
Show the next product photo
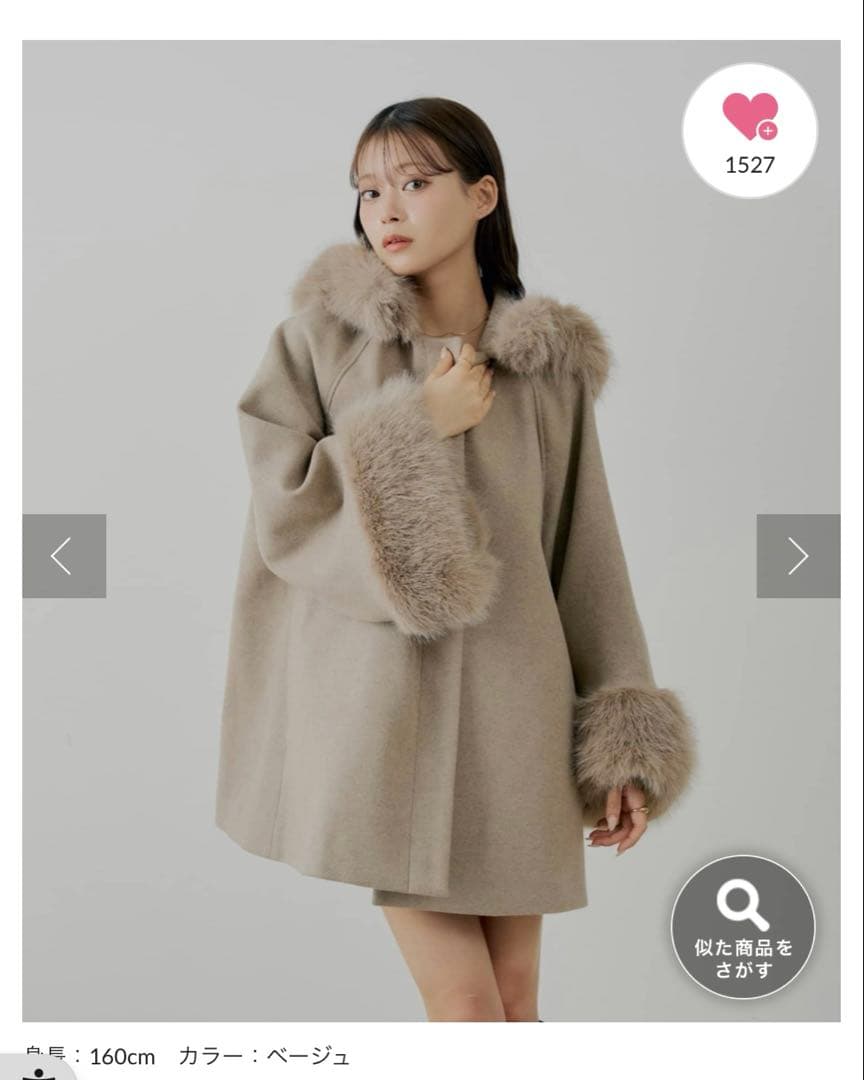click(x=798, y=556)
